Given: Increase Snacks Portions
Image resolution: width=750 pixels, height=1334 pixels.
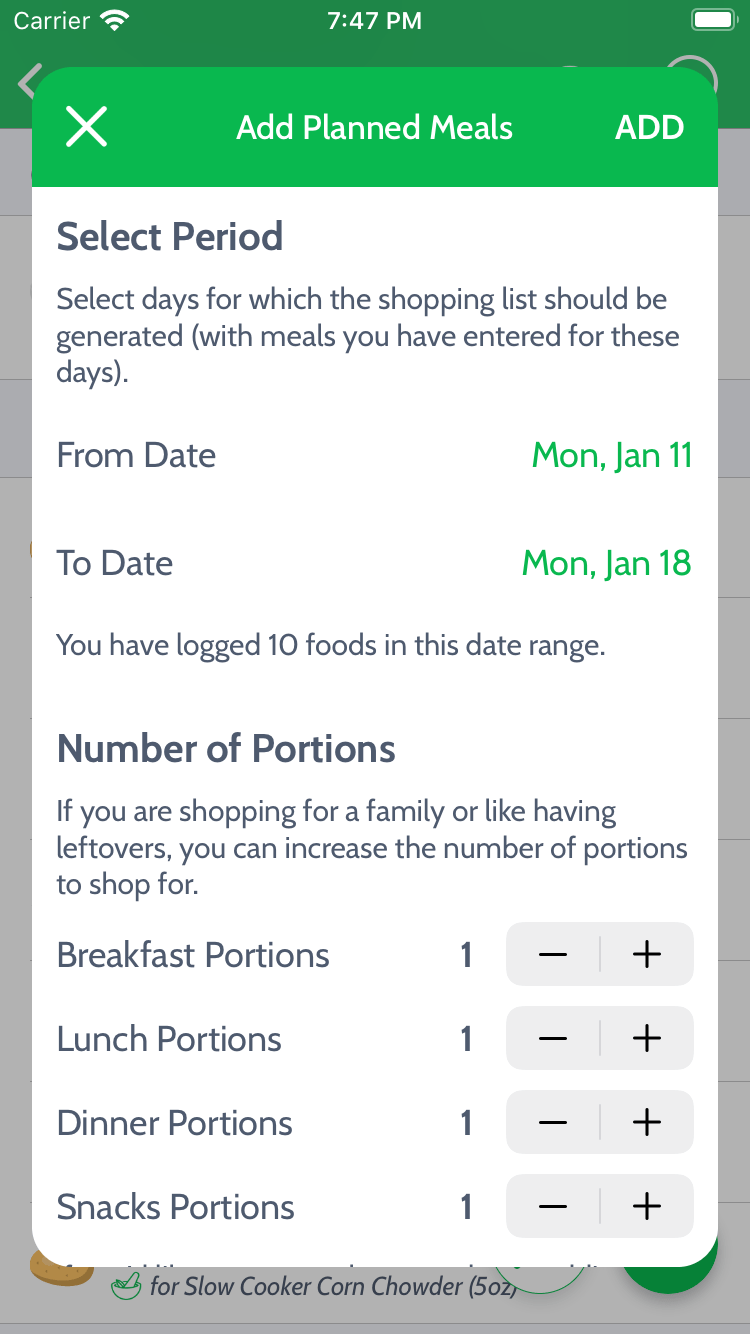Looking at the screenshot, I should (647, 1206).
